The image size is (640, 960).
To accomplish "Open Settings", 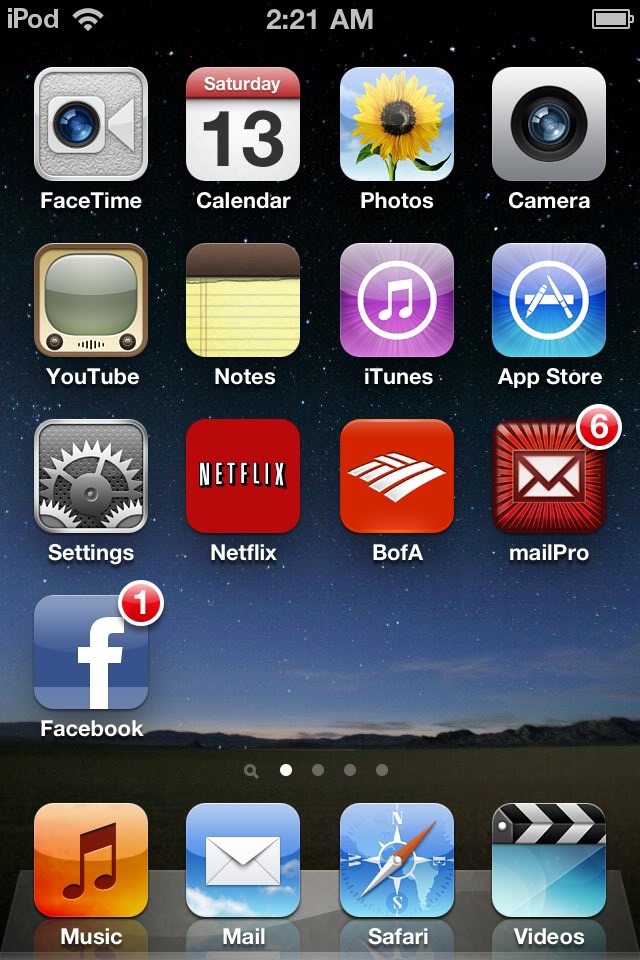I will click(x=91, y=476).
